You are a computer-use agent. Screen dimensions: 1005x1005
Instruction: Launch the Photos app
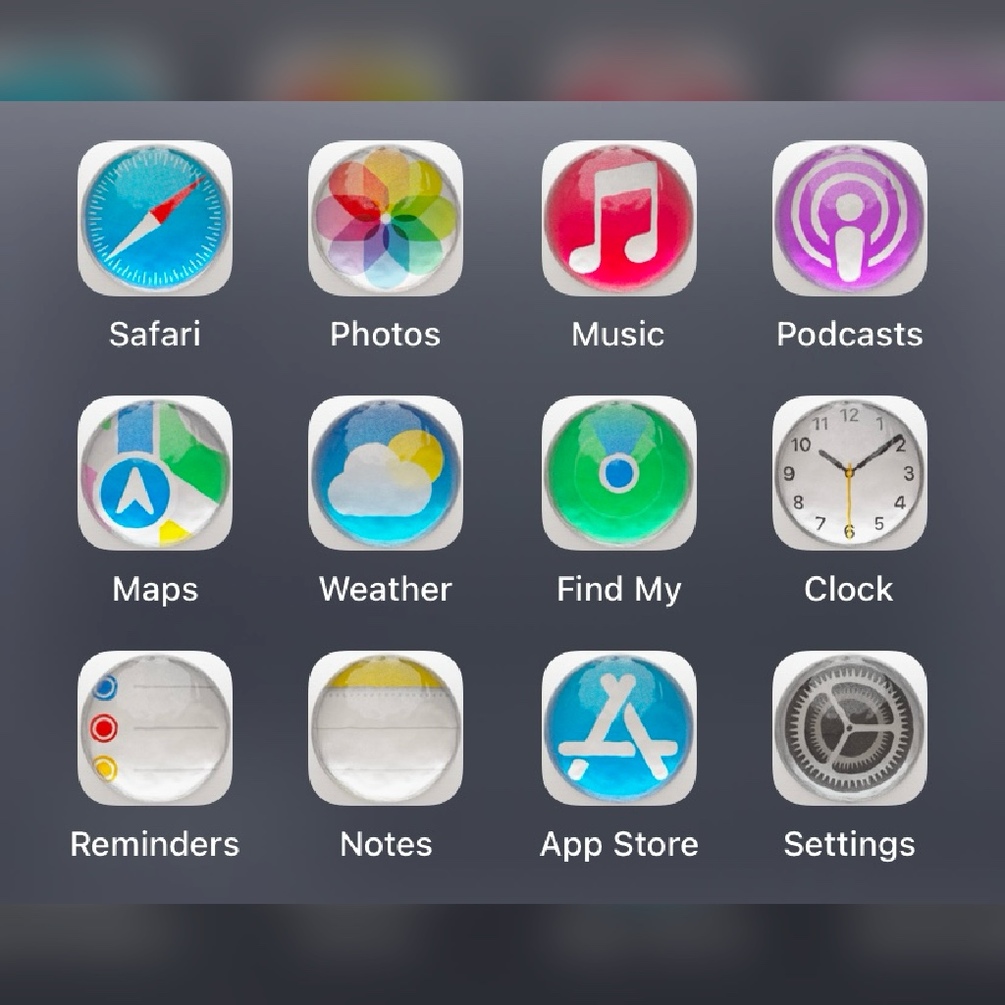[x=386, y=218]
